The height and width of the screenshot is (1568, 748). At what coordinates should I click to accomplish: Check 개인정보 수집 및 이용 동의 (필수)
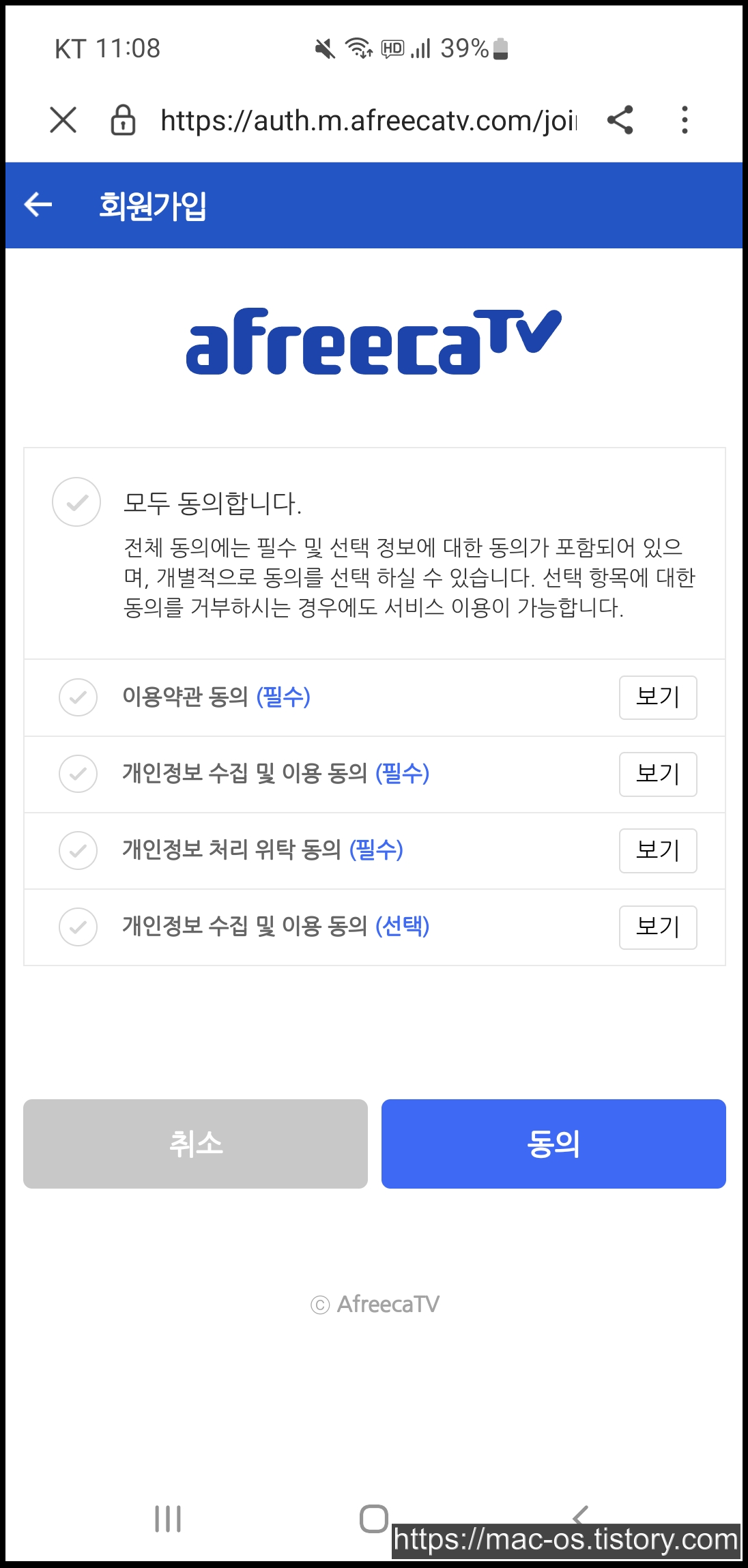pos(78,774)
